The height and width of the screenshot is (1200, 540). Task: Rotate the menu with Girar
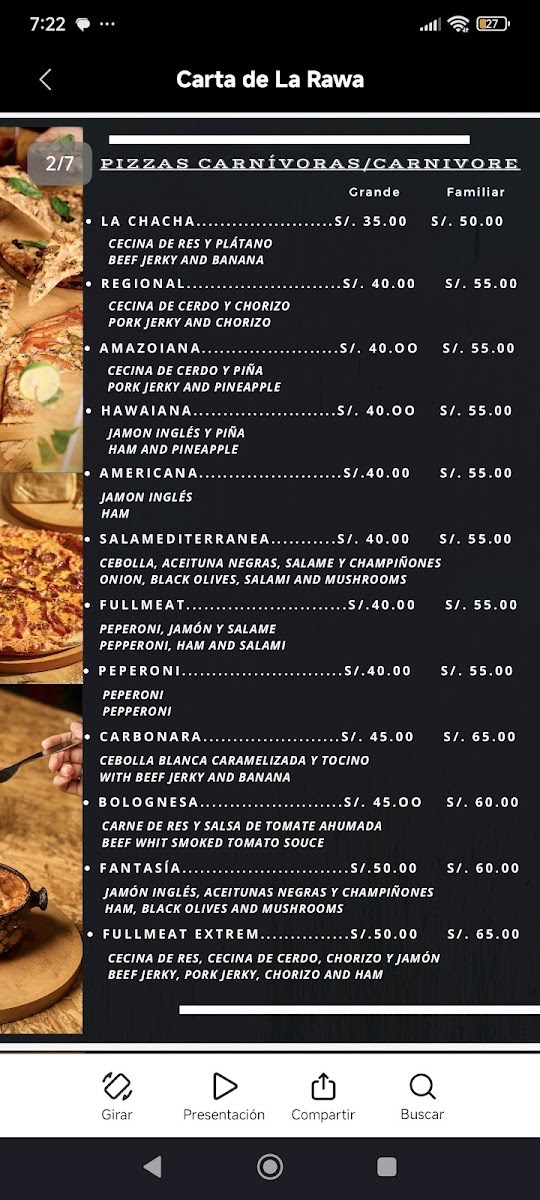pos(117,1096)
